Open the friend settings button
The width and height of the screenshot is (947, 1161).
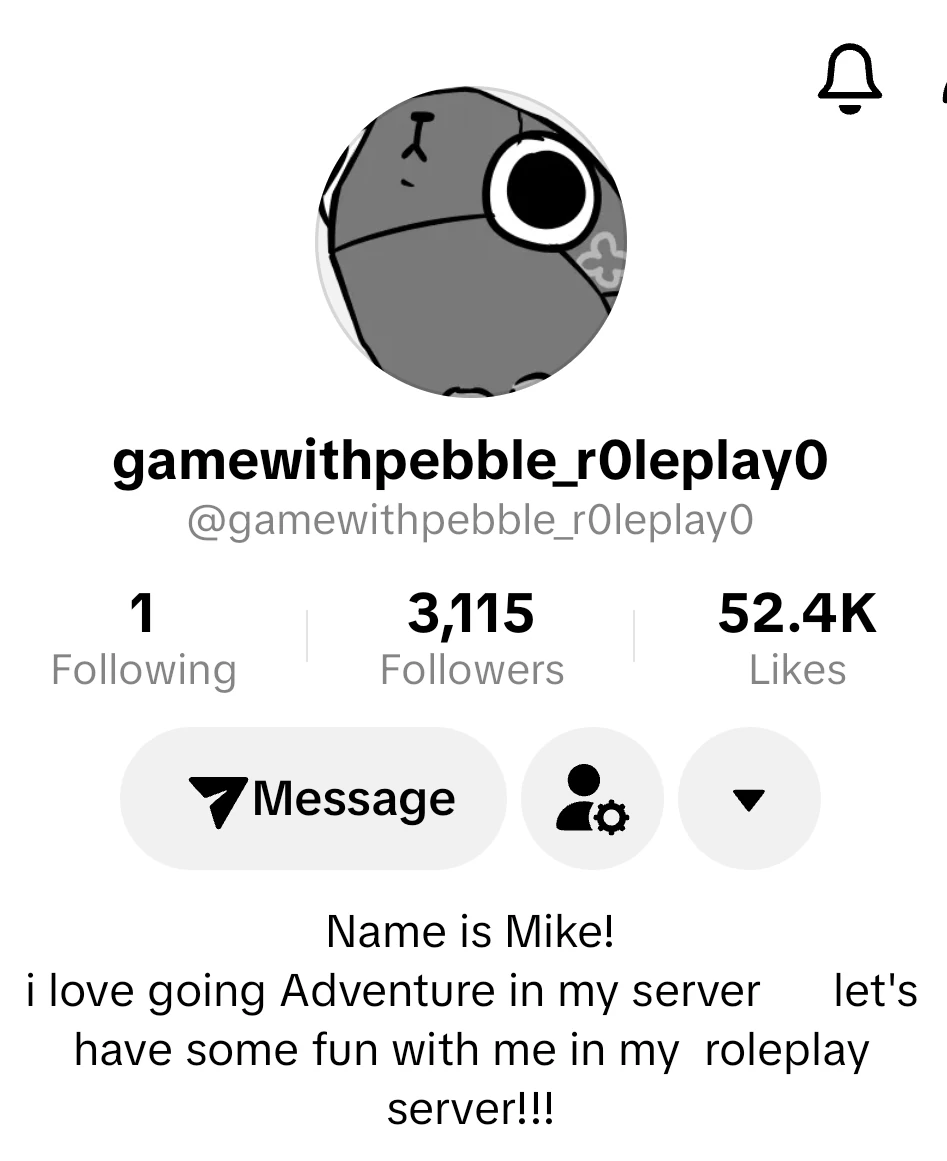592,799
